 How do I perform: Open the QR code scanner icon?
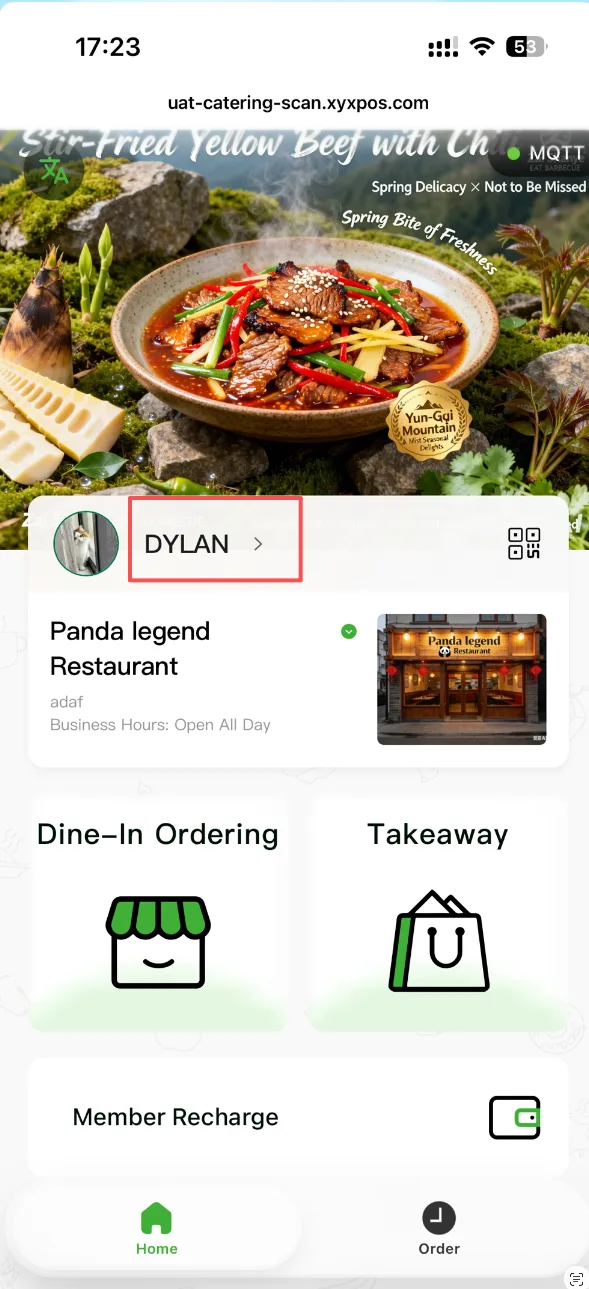(524, 544)
